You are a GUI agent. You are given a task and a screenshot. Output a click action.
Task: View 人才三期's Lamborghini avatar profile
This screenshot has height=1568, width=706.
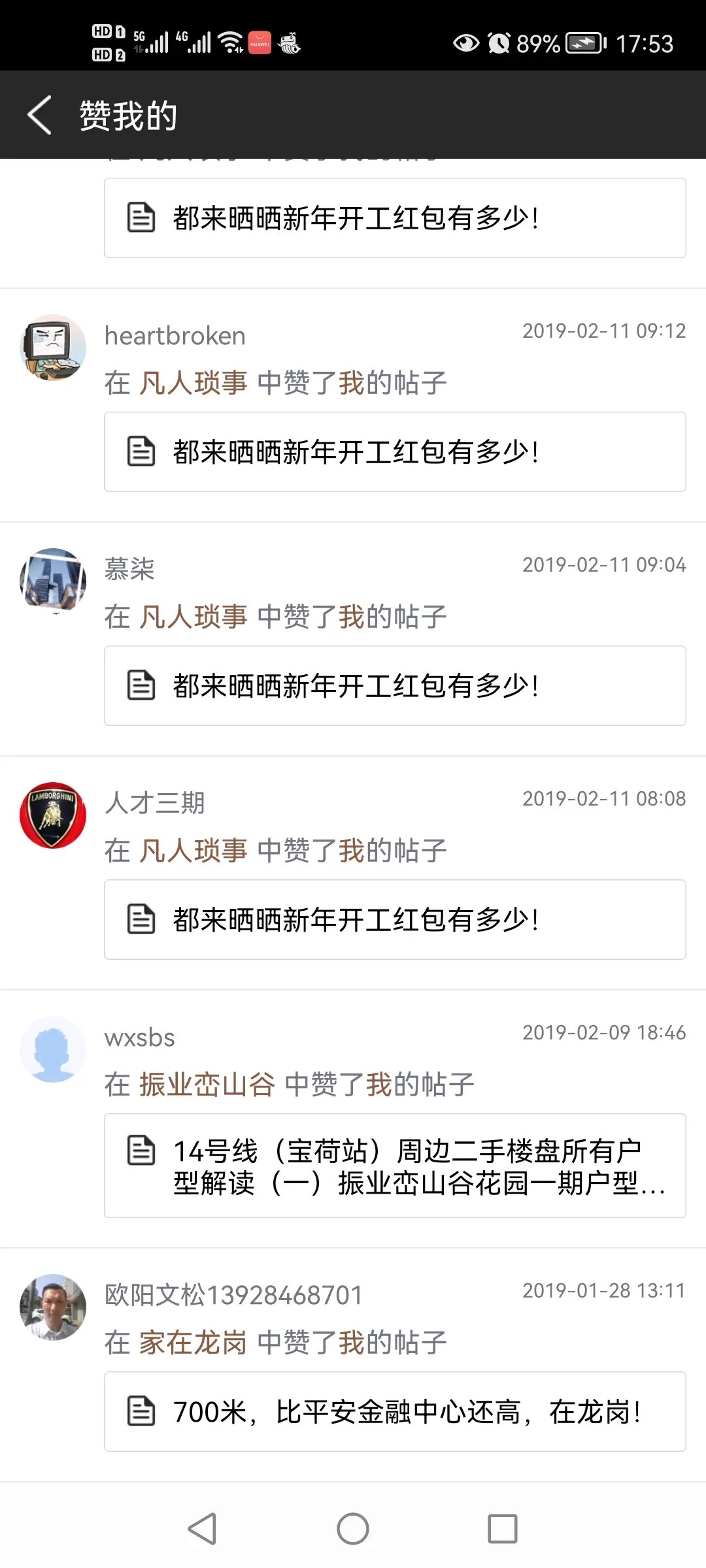[53, 815]
